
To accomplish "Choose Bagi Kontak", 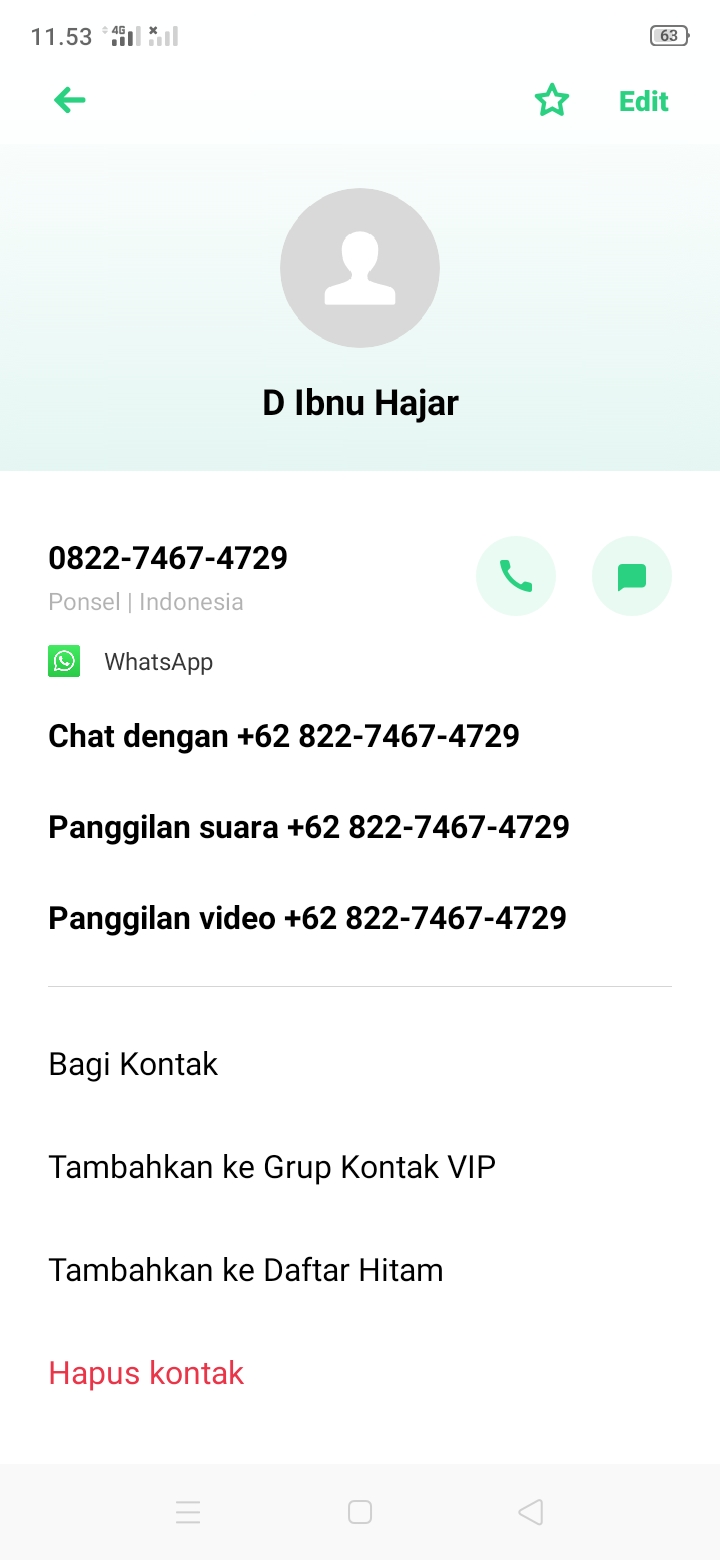I will click(x=133, y=1065).
